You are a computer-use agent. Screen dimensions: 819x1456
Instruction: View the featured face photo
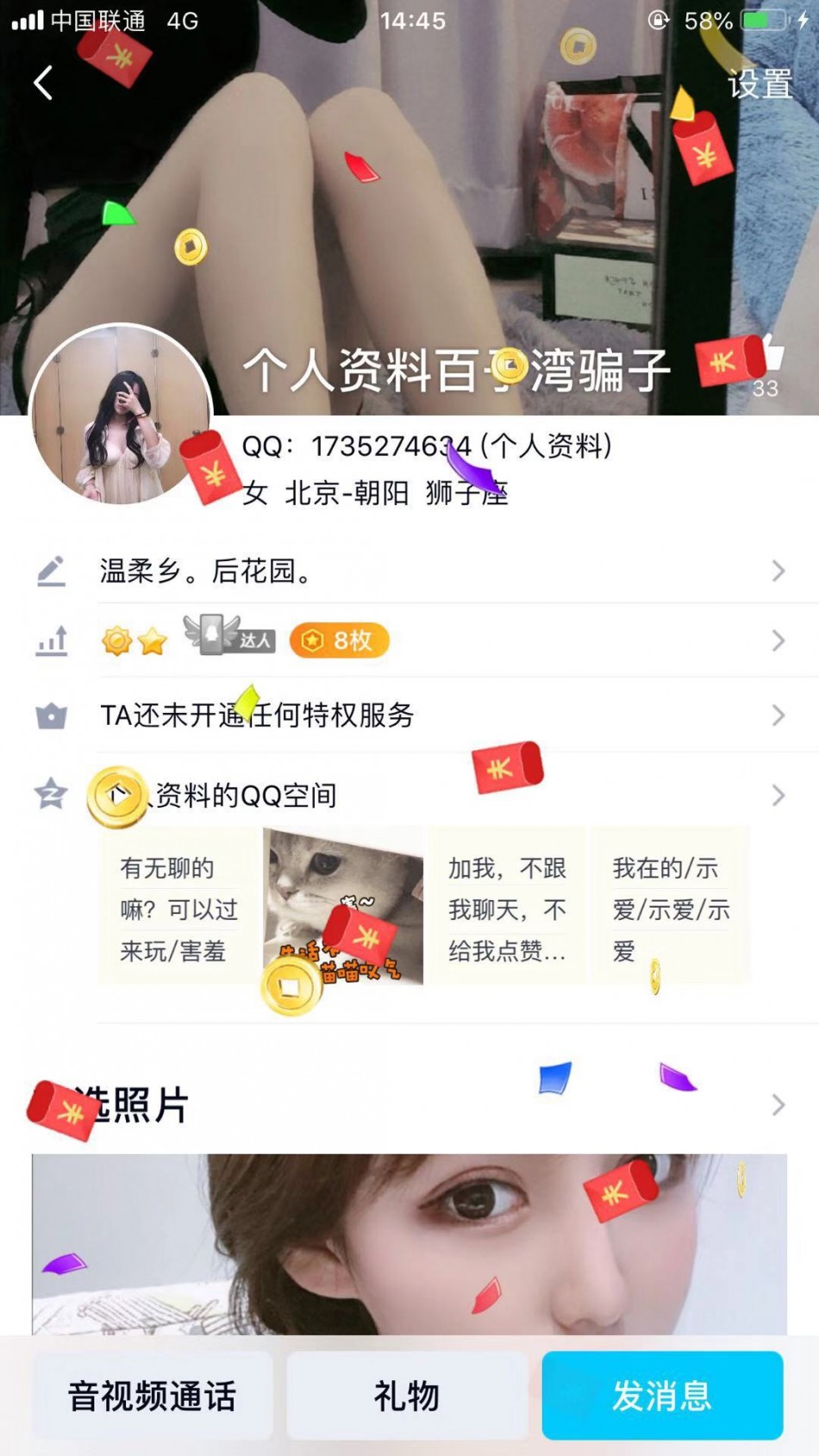click(x=409, y=1243)
